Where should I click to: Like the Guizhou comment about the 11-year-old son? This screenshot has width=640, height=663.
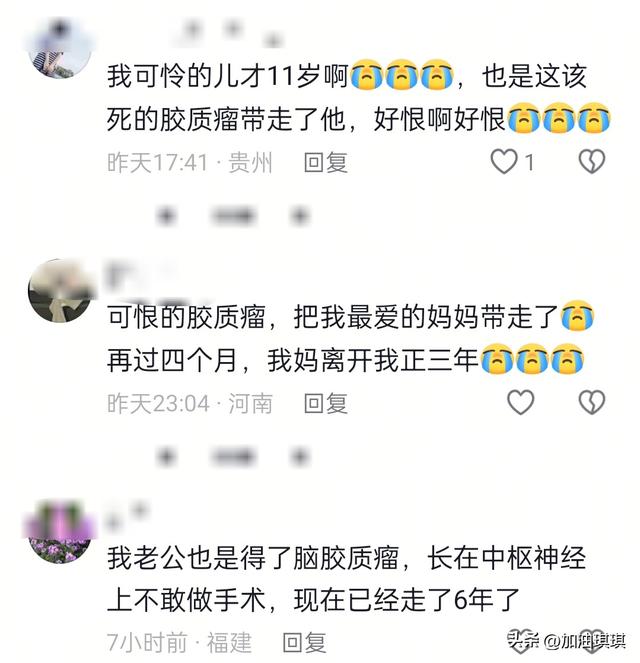coord(505,161)
